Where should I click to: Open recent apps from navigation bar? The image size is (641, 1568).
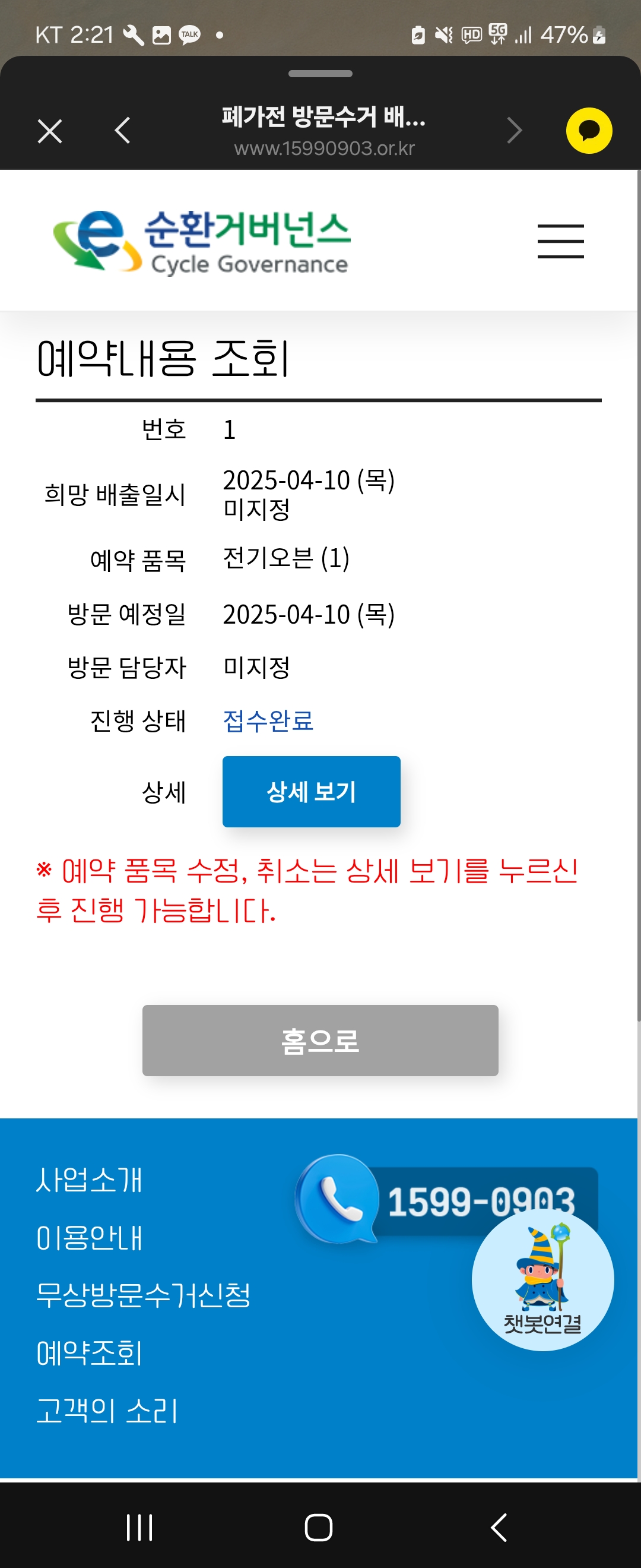click(x=139, y=1527)
